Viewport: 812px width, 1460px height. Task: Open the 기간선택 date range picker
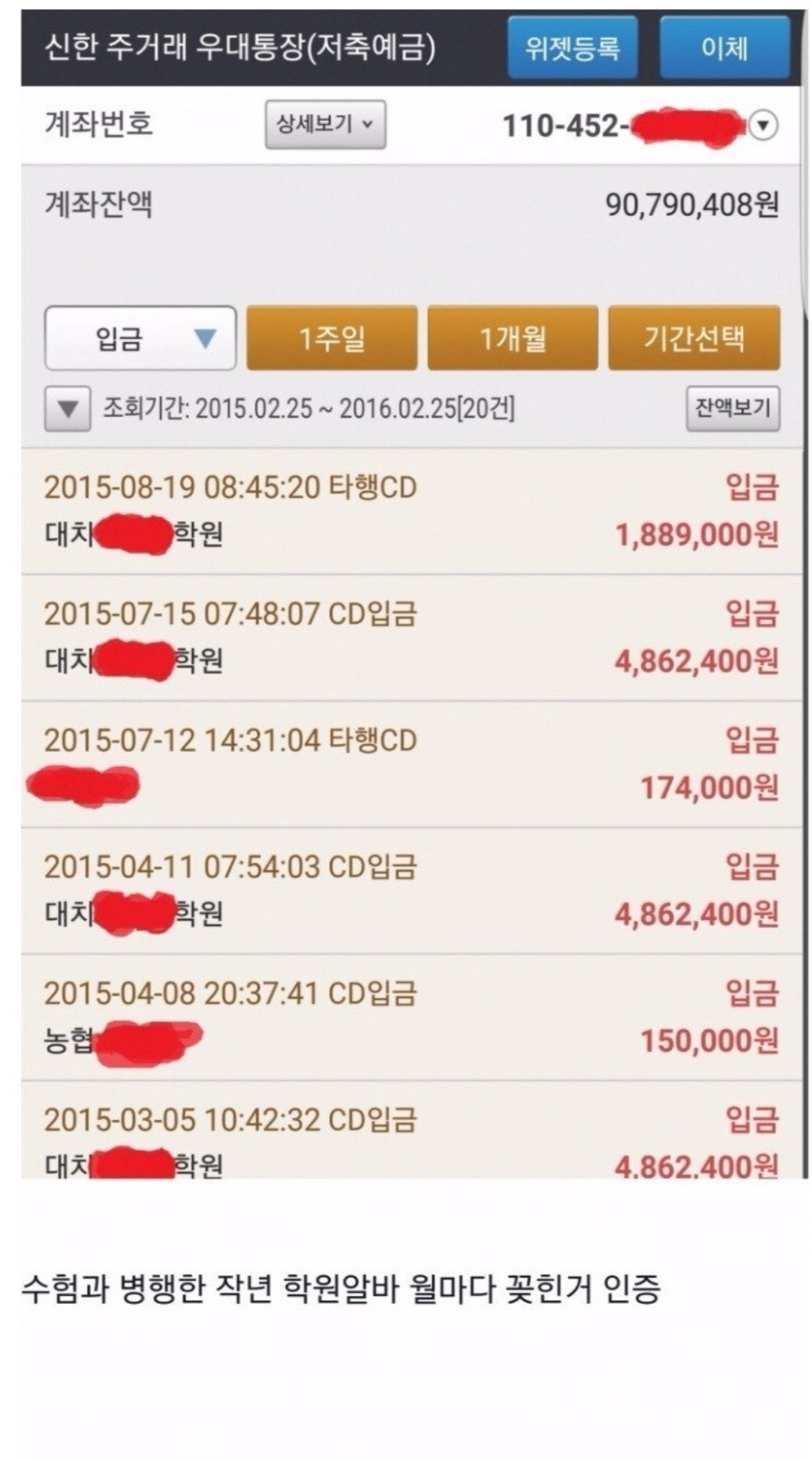pyautogui.click(x=694, y=338)
